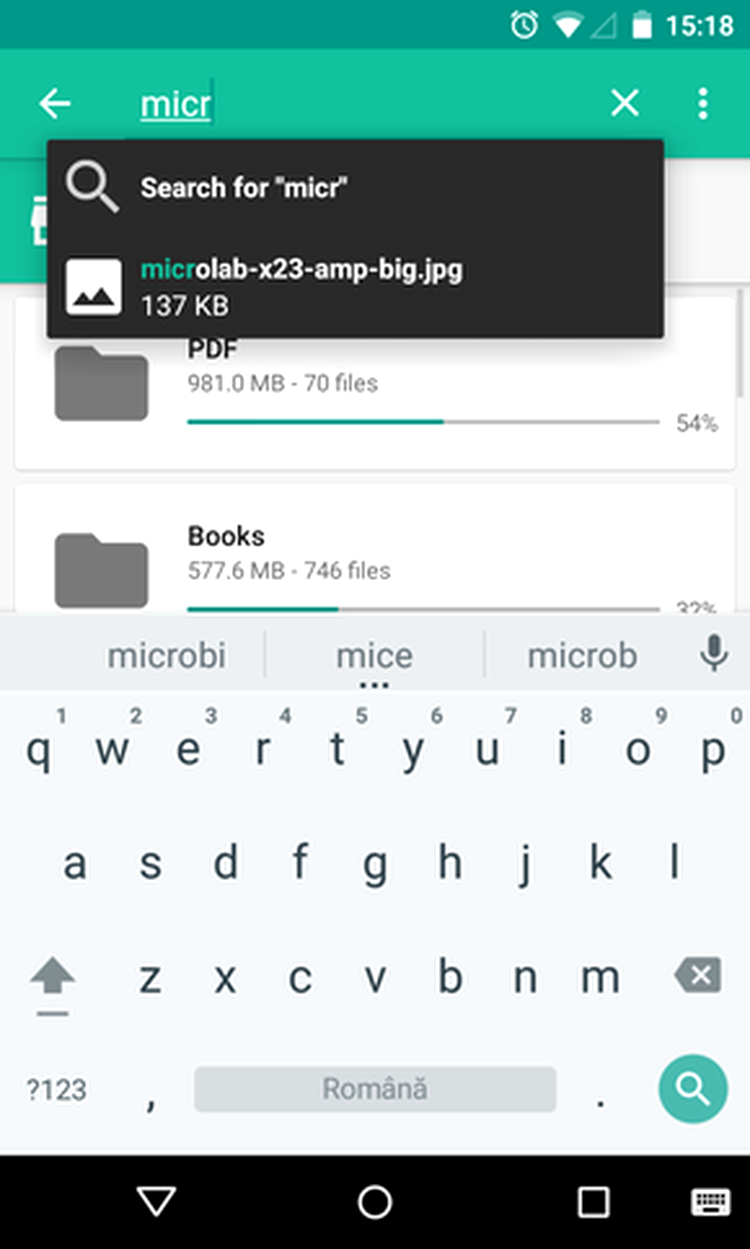
Task: Select the Search for "micr" suggestion
Action: pos(355,187)
